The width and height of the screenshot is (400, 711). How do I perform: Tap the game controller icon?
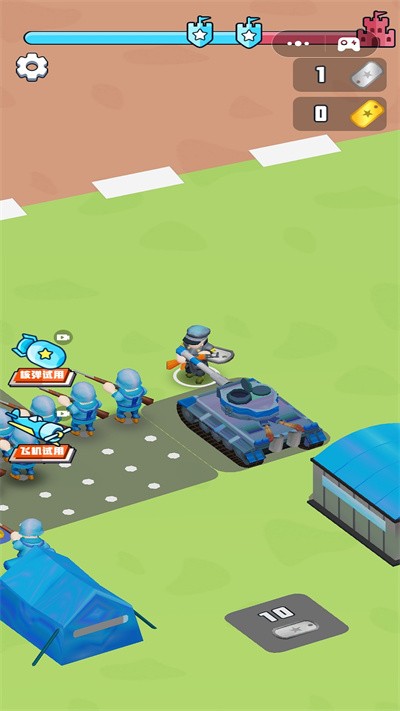pyautogui.click(x=349, y=44)
